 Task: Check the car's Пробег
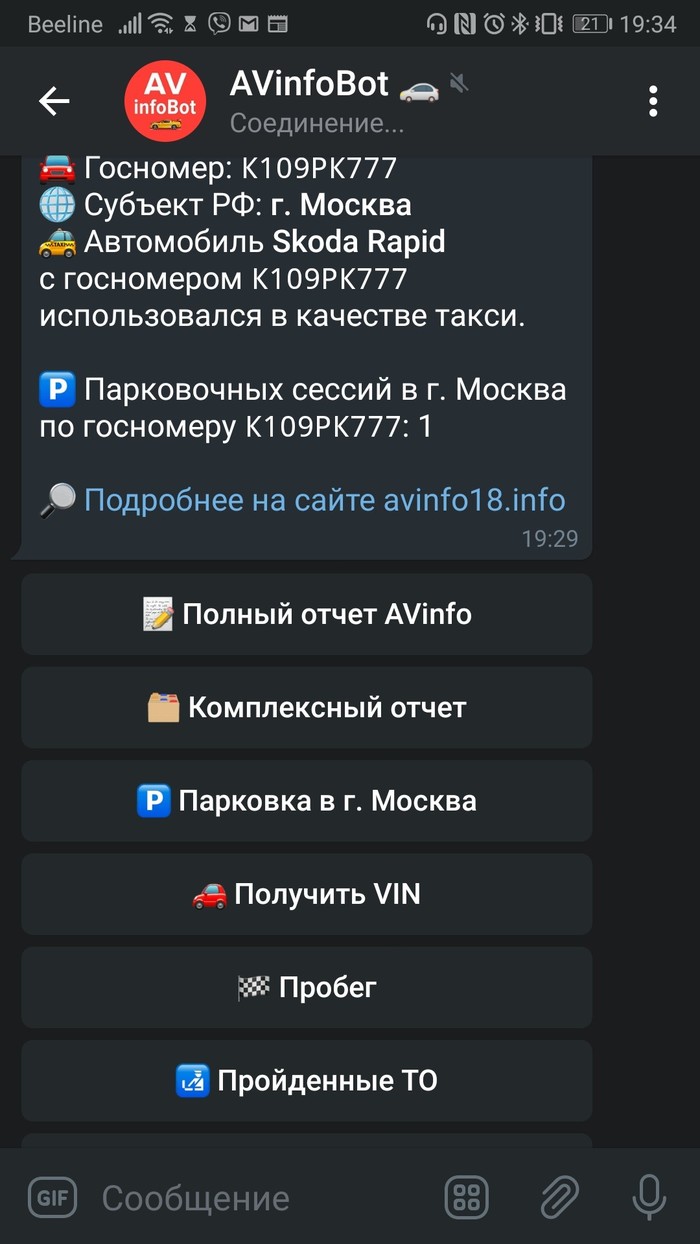(307, 988)
